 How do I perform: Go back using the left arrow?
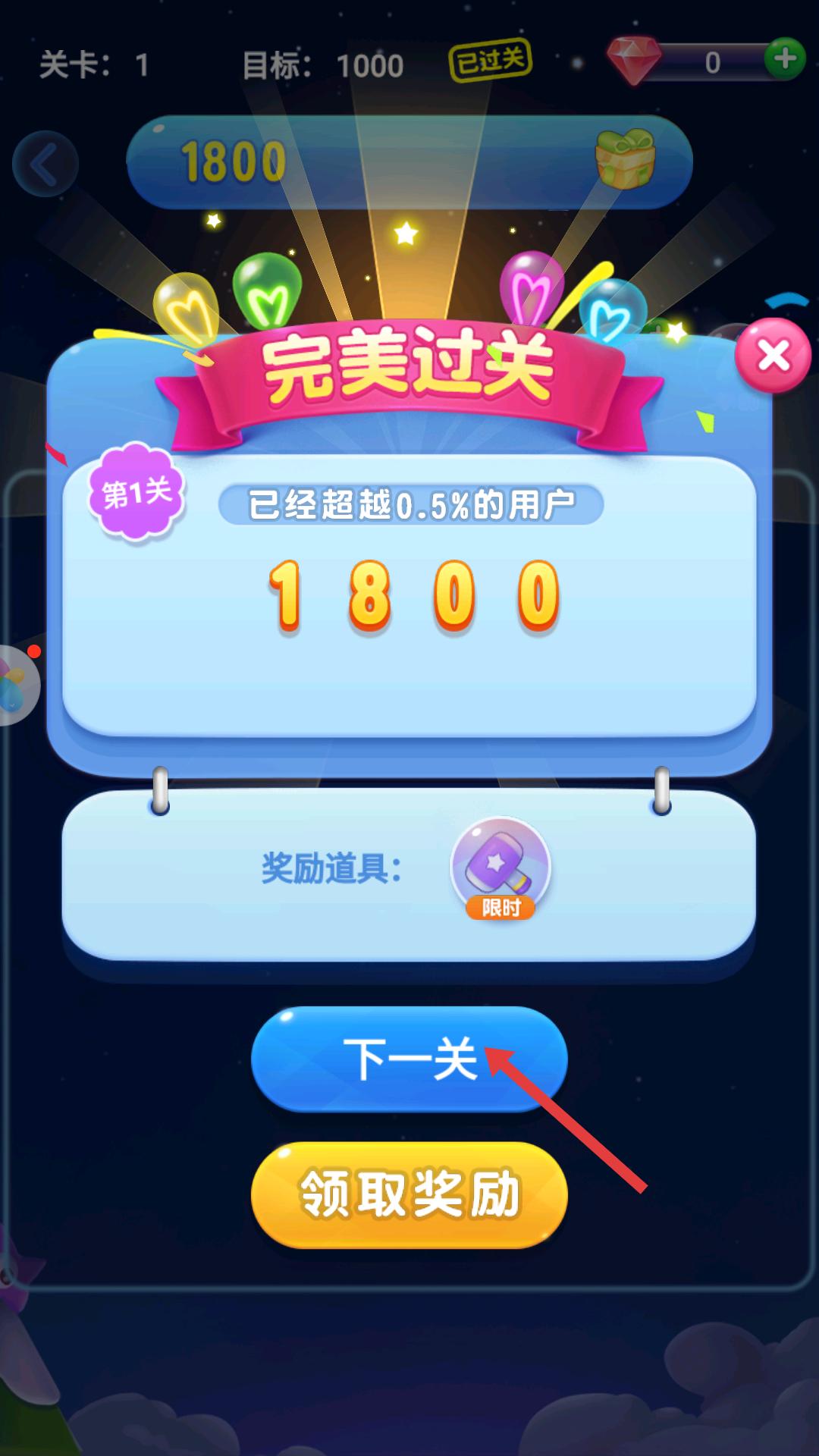[45, 164]
